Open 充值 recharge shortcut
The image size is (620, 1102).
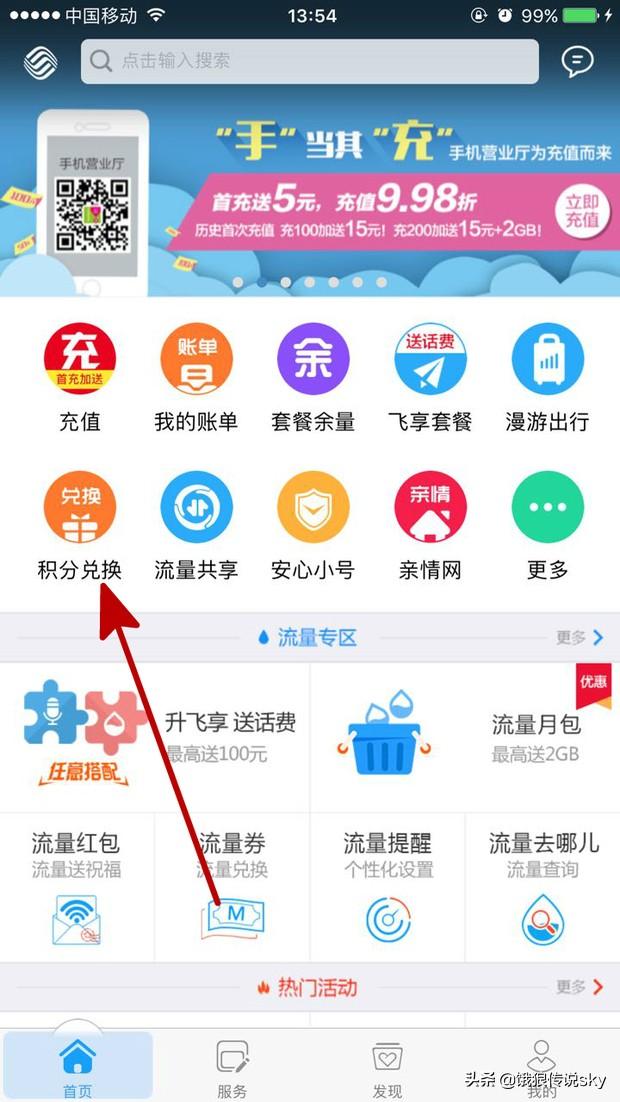point(80,378)
